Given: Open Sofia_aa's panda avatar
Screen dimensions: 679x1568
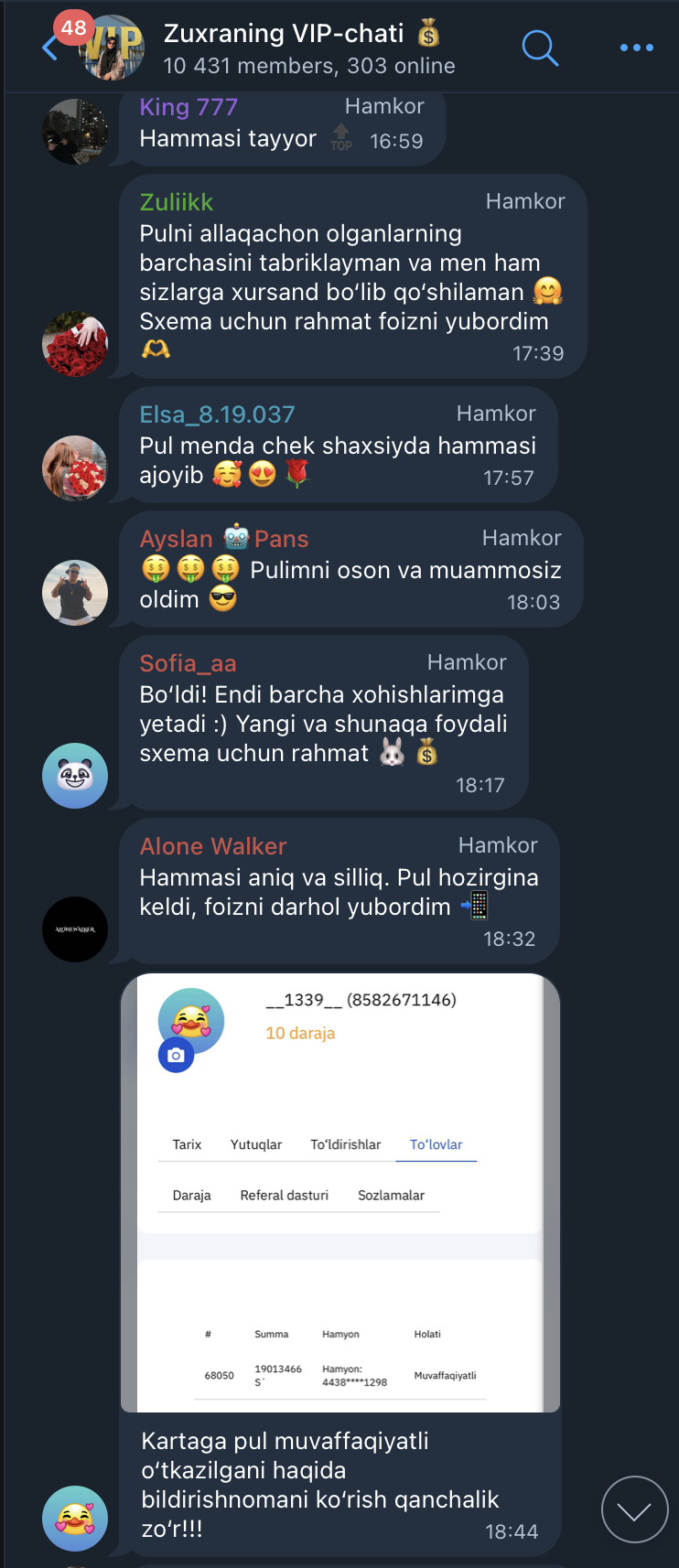Looking at the screenshot, I should coord(75,776).
